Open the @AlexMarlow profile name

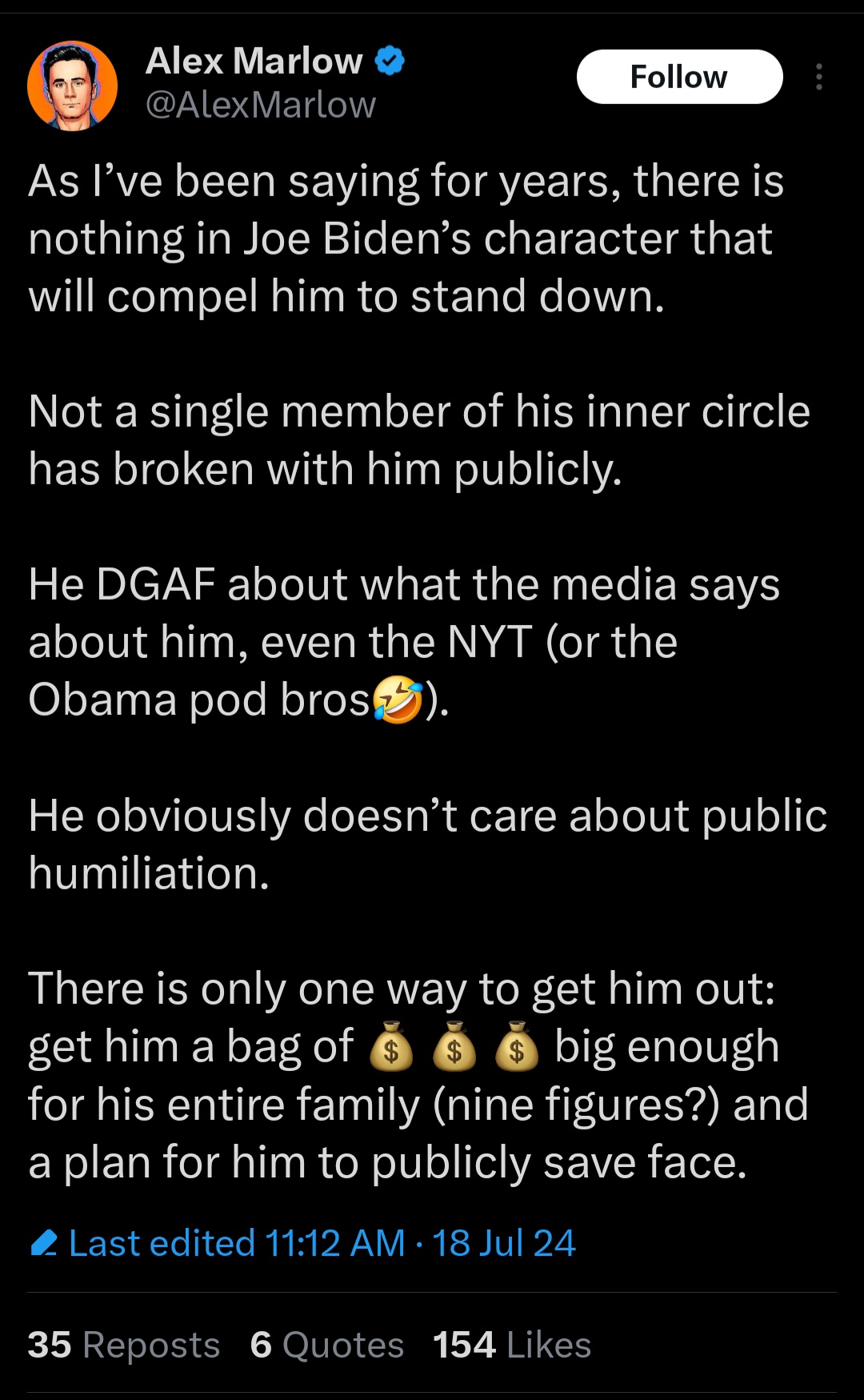(x=260, y=105)
